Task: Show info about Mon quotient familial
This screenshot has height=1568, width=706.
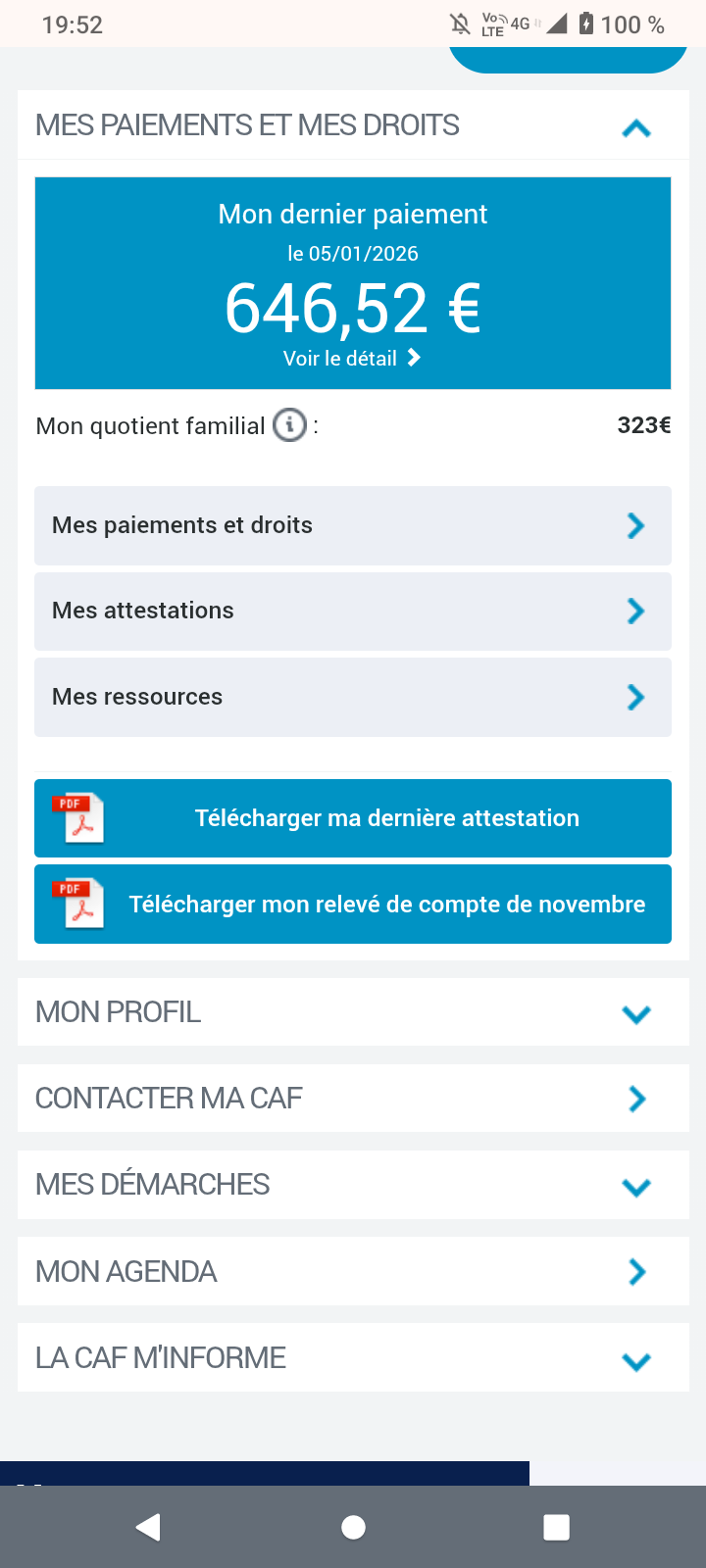Action: pyautogui.click(x=289, y=425)
